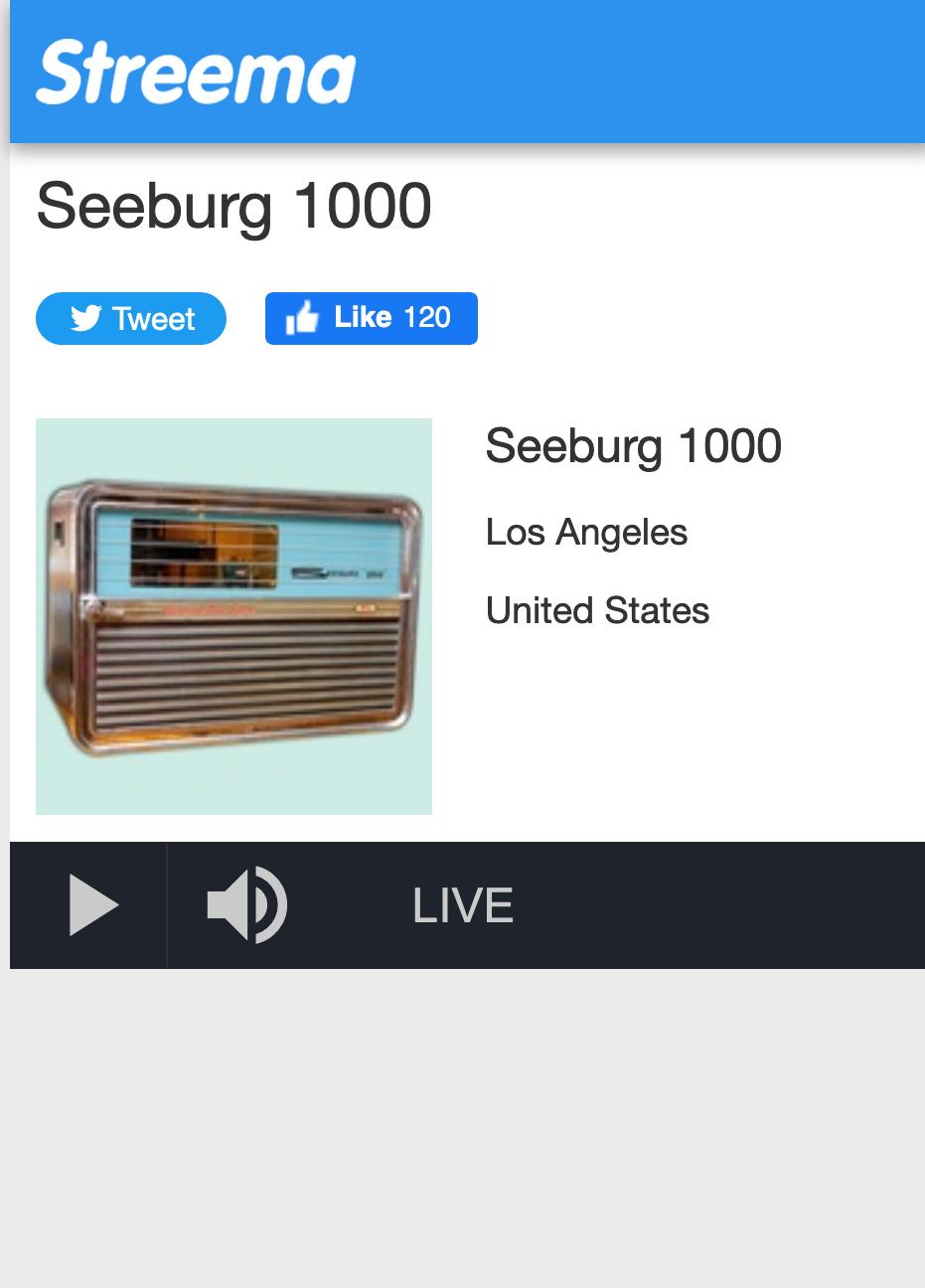Click the Twitter bird icon on Tweet button
The height and width of the screenshot is (1288, 925).
click(x=86, y=318)
